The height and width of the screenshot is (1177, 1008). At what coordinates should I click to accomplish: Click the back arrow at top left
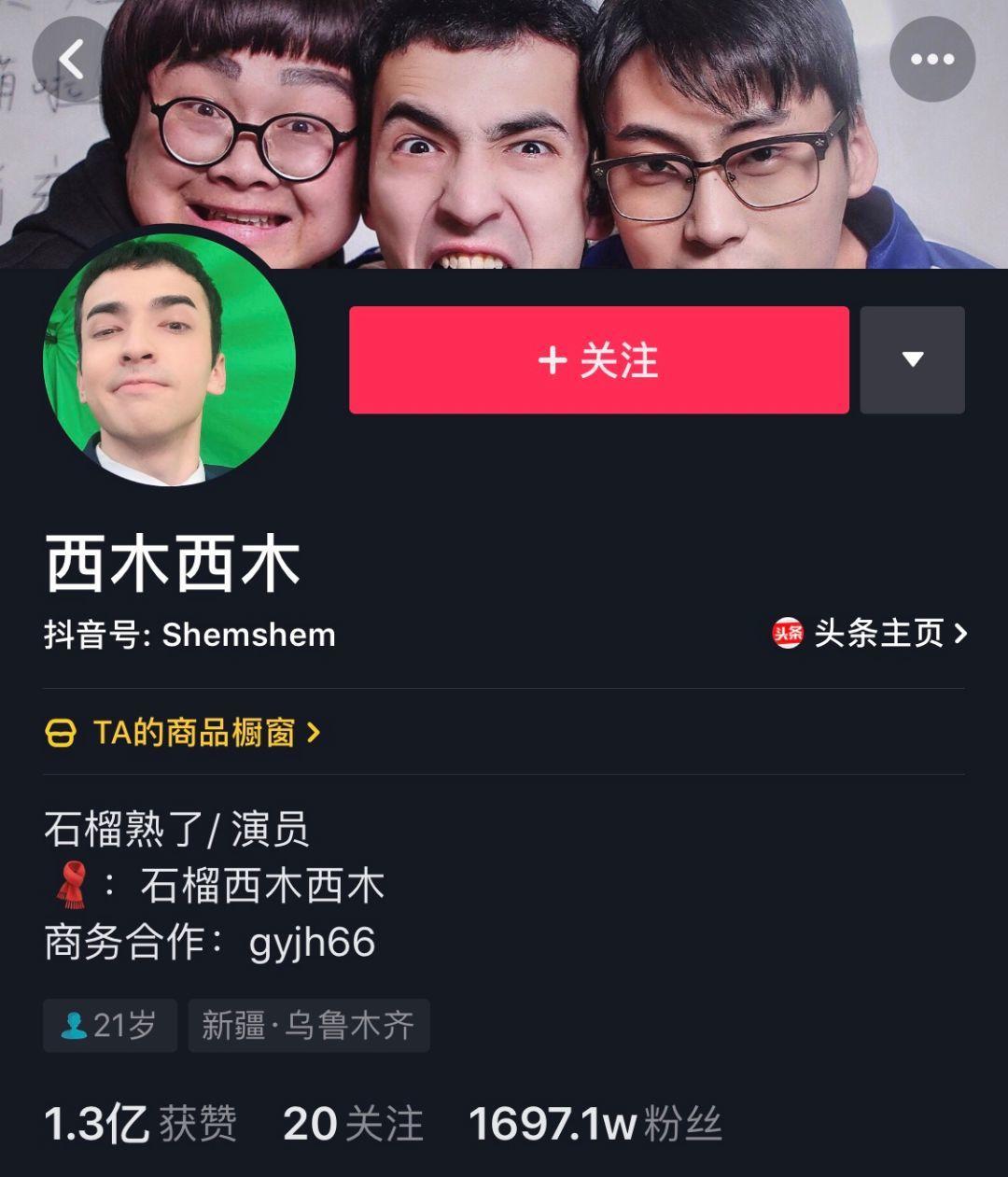pos(70,58)
